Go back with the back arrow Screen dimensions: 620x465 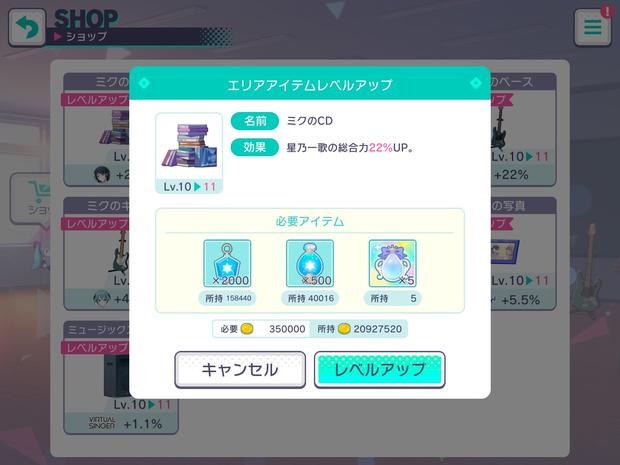(27, 27)
